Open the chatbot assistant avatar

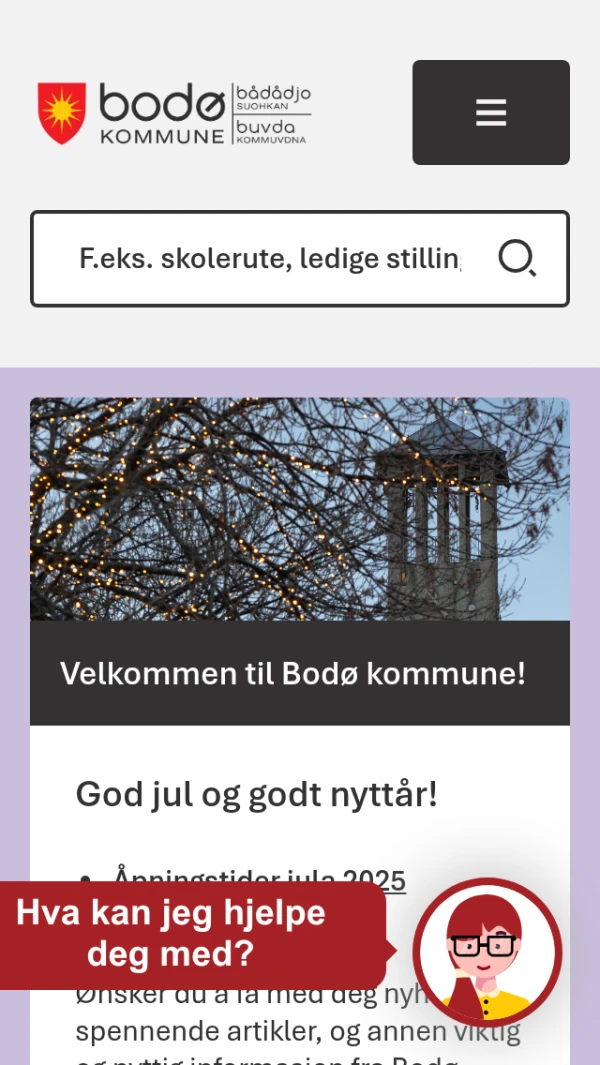pos(487,952)
